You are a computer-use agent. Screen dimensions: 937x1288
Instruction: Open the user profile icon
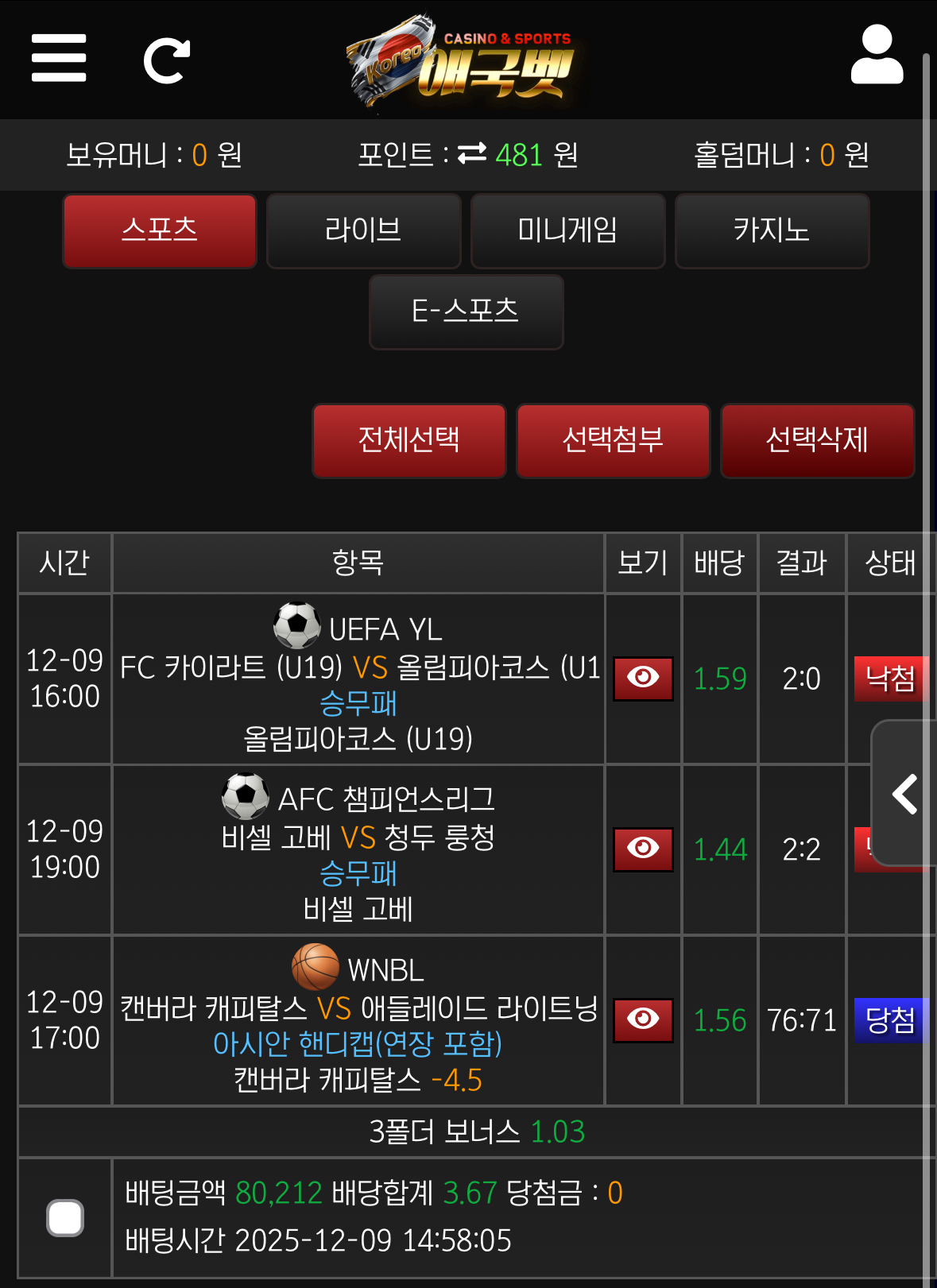[x=877, y=55]
